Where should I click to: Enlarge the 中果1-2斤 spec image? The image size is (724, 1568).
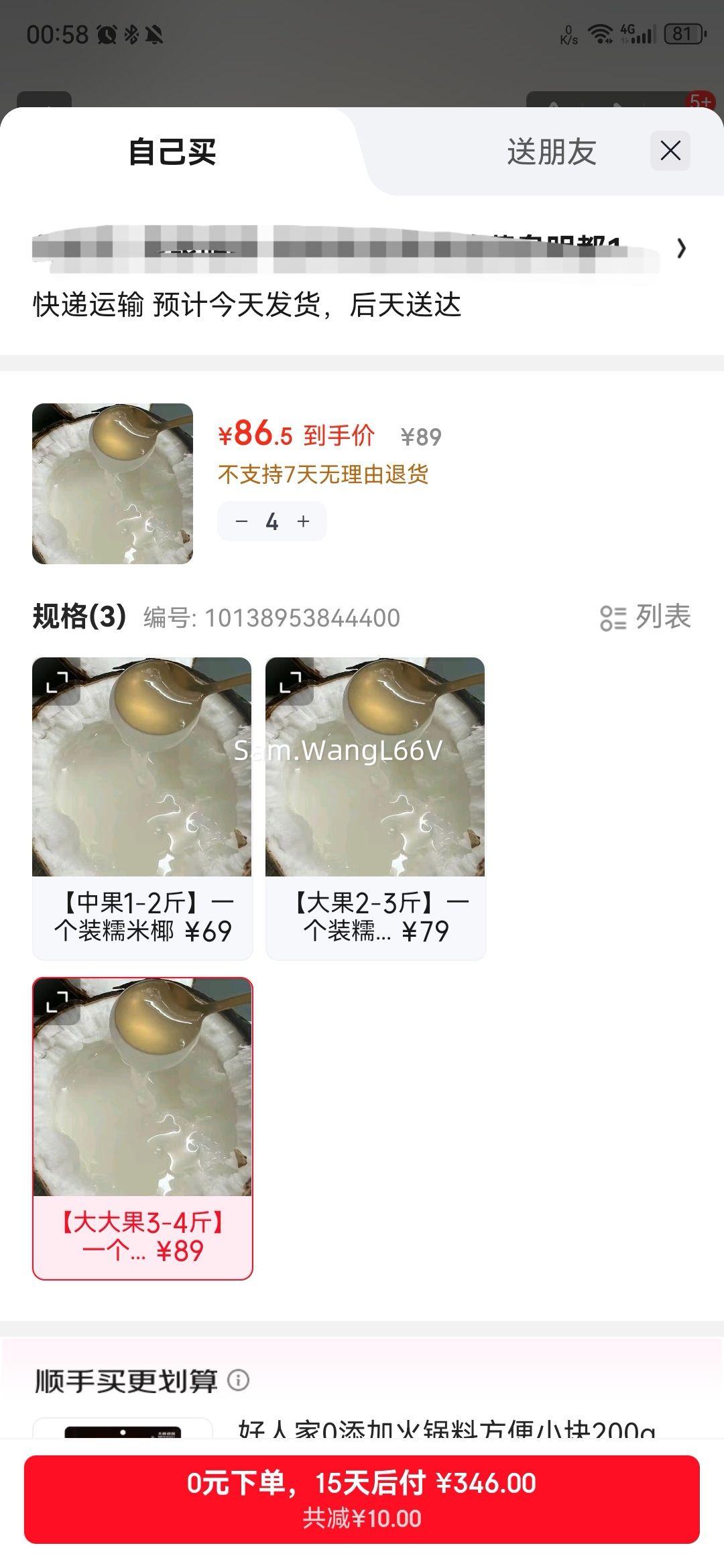tap(59, 681)
